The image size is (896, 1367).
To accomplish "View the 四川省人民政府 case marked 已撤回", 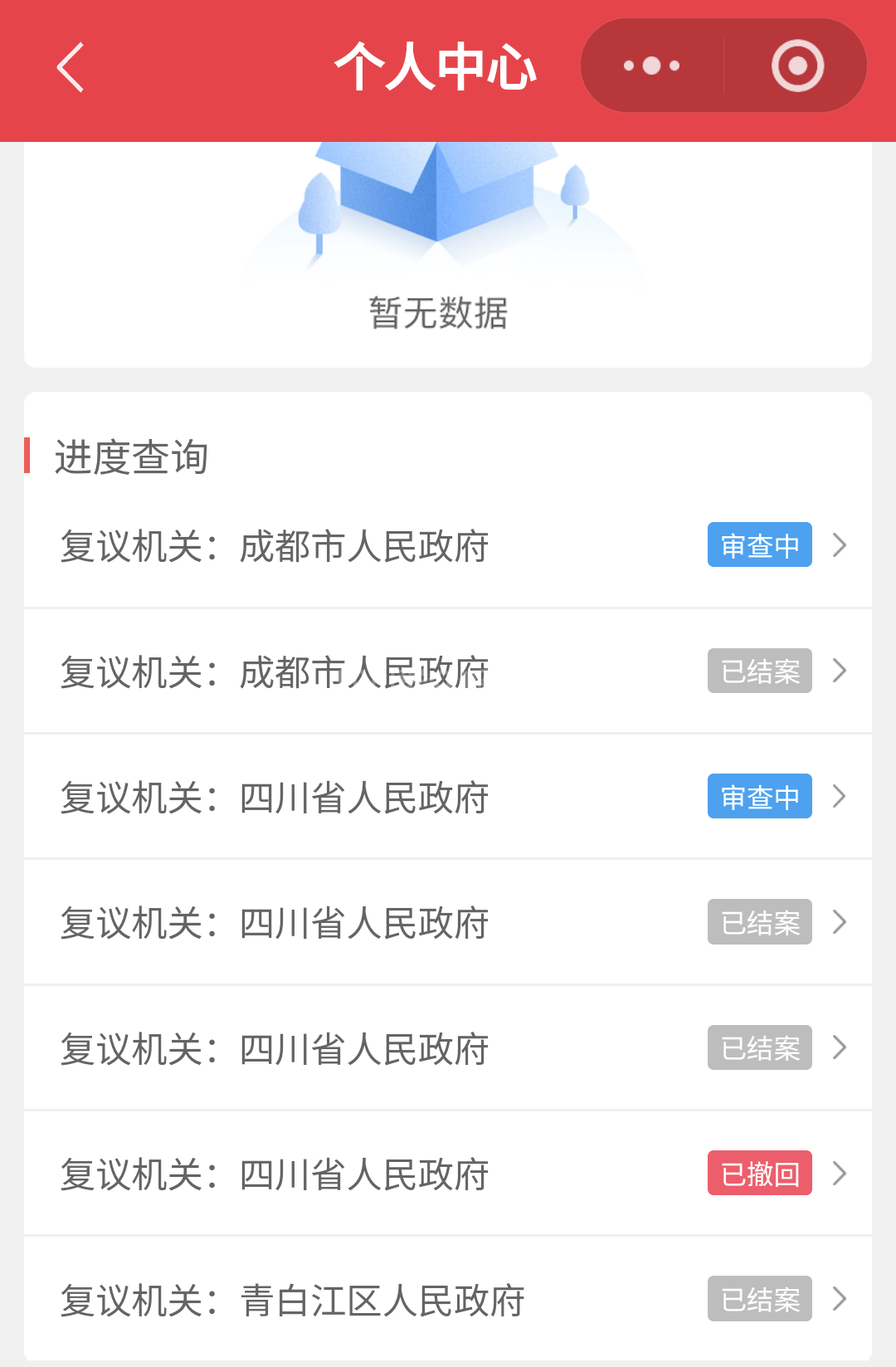I will coord(448,1174).
